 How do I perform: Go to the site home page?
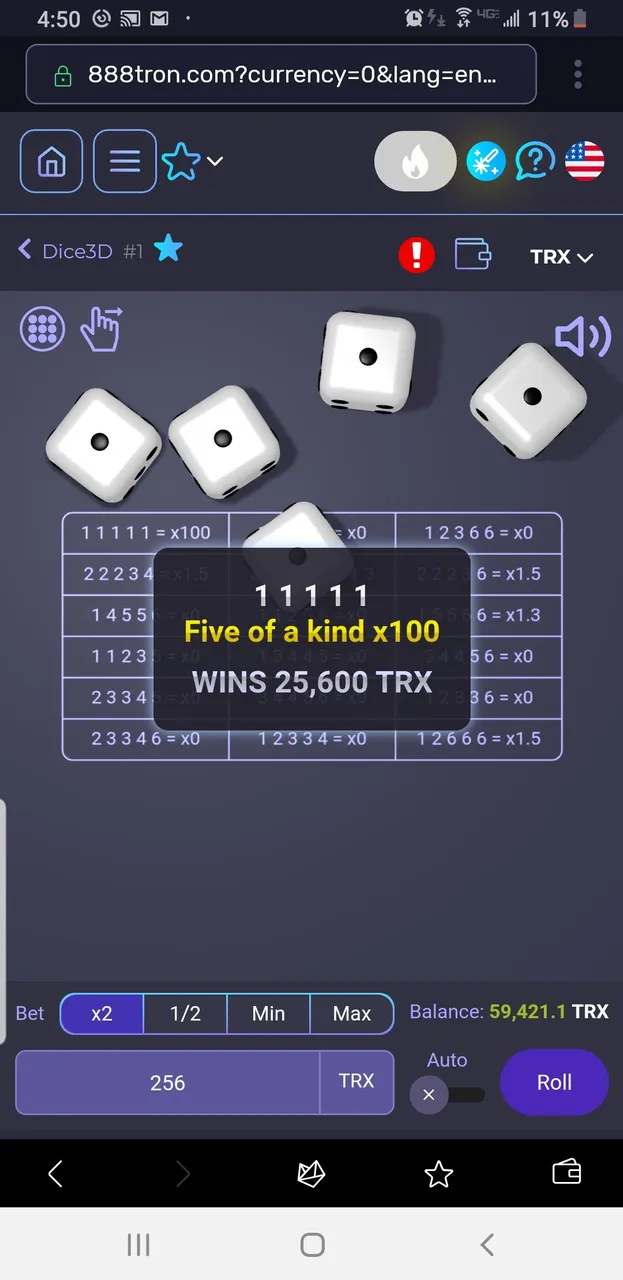(52, 161)
